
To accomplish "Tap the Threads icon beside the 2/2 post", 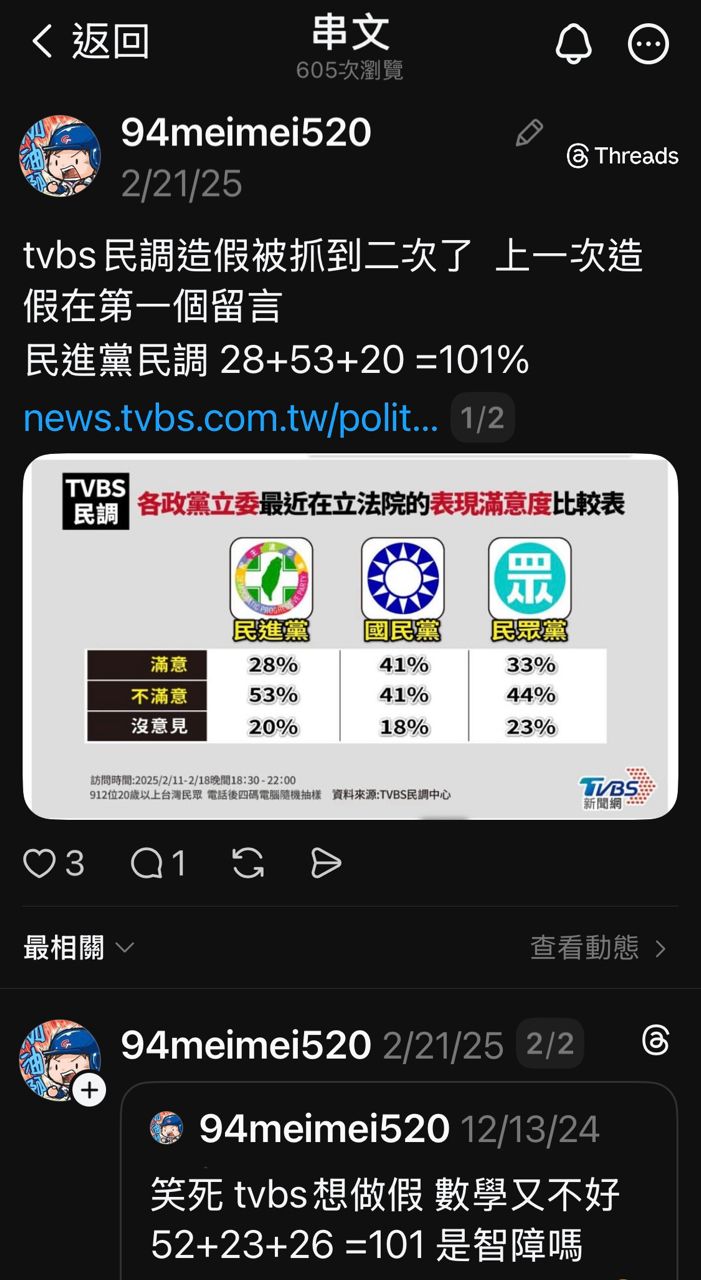I will click(x=655, y=1040).
